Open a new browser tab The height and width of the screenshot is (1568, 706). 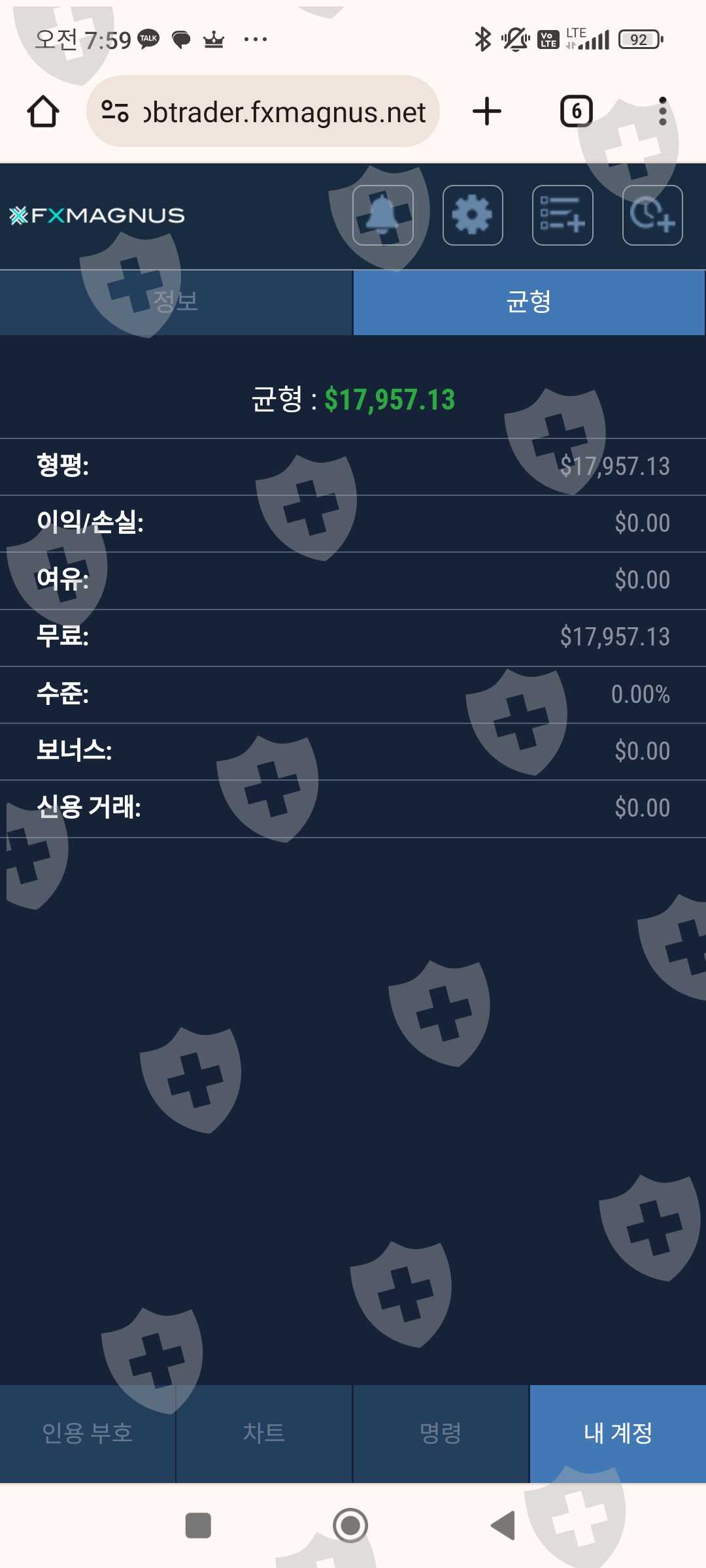pos(487,111)
